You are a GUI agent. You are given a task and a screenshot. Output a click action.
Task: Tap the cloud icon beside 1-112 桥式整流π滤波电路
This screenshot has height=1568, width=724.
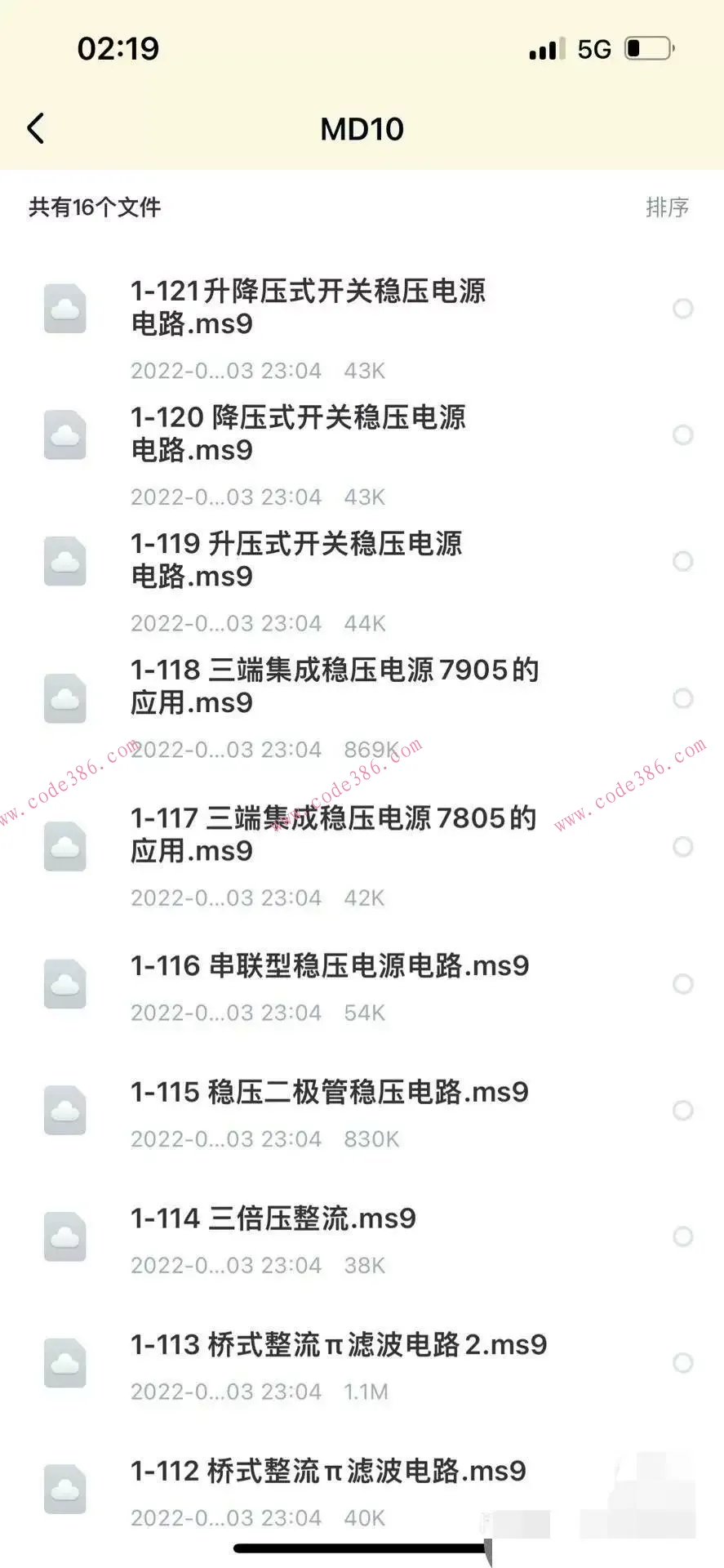point(65,1490)
